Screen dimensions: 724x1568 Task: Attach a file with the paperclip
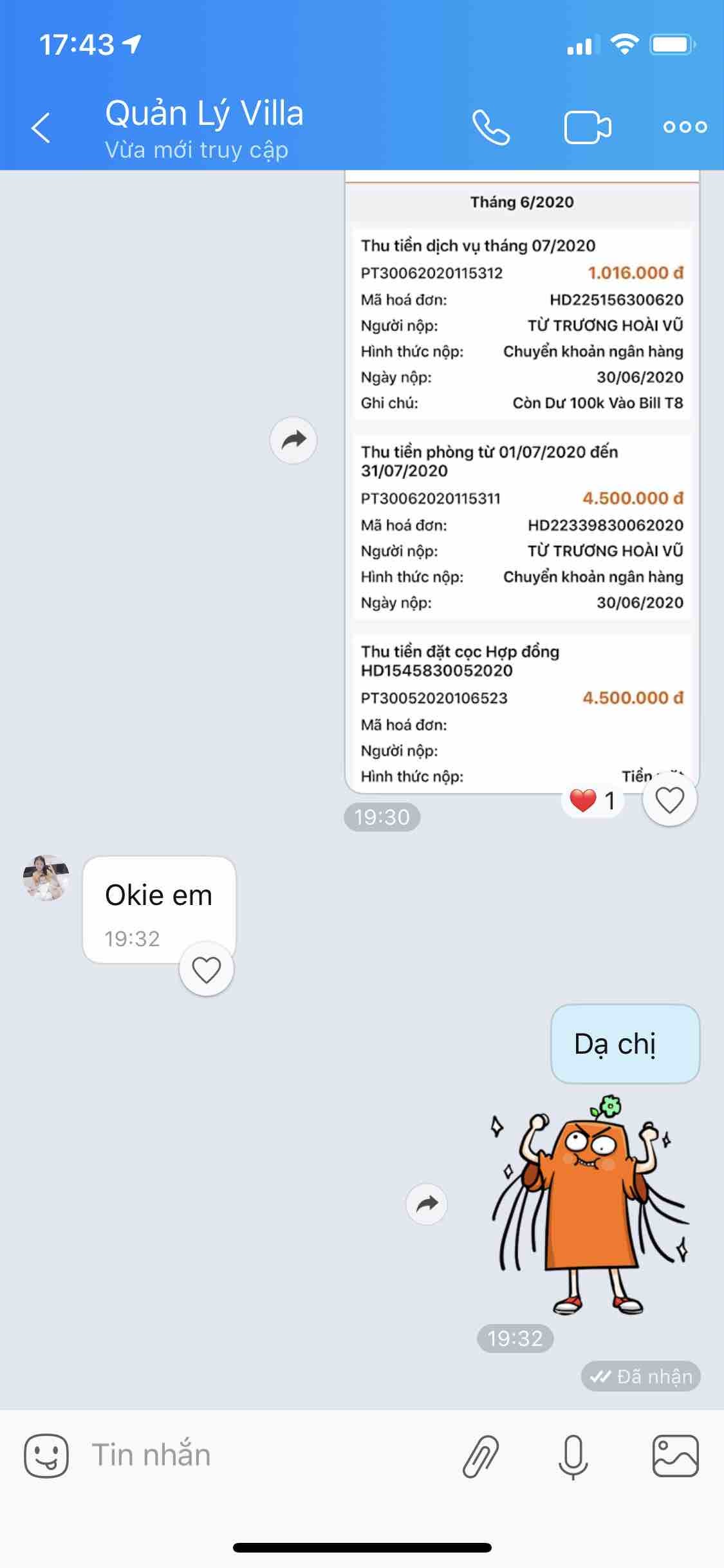point(481,1455)
